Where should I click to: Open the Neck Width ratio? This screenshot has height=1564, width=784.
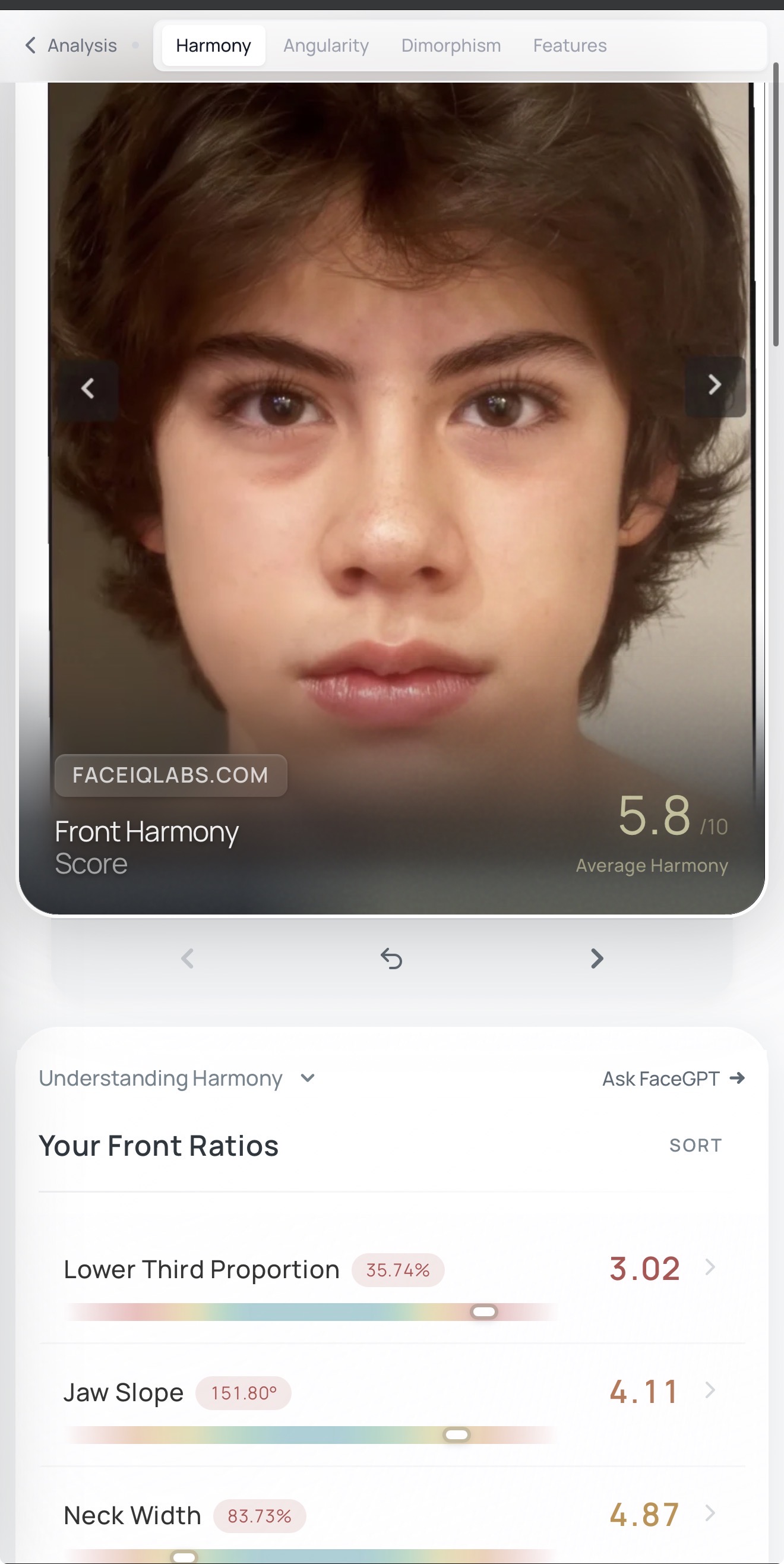709,1513
